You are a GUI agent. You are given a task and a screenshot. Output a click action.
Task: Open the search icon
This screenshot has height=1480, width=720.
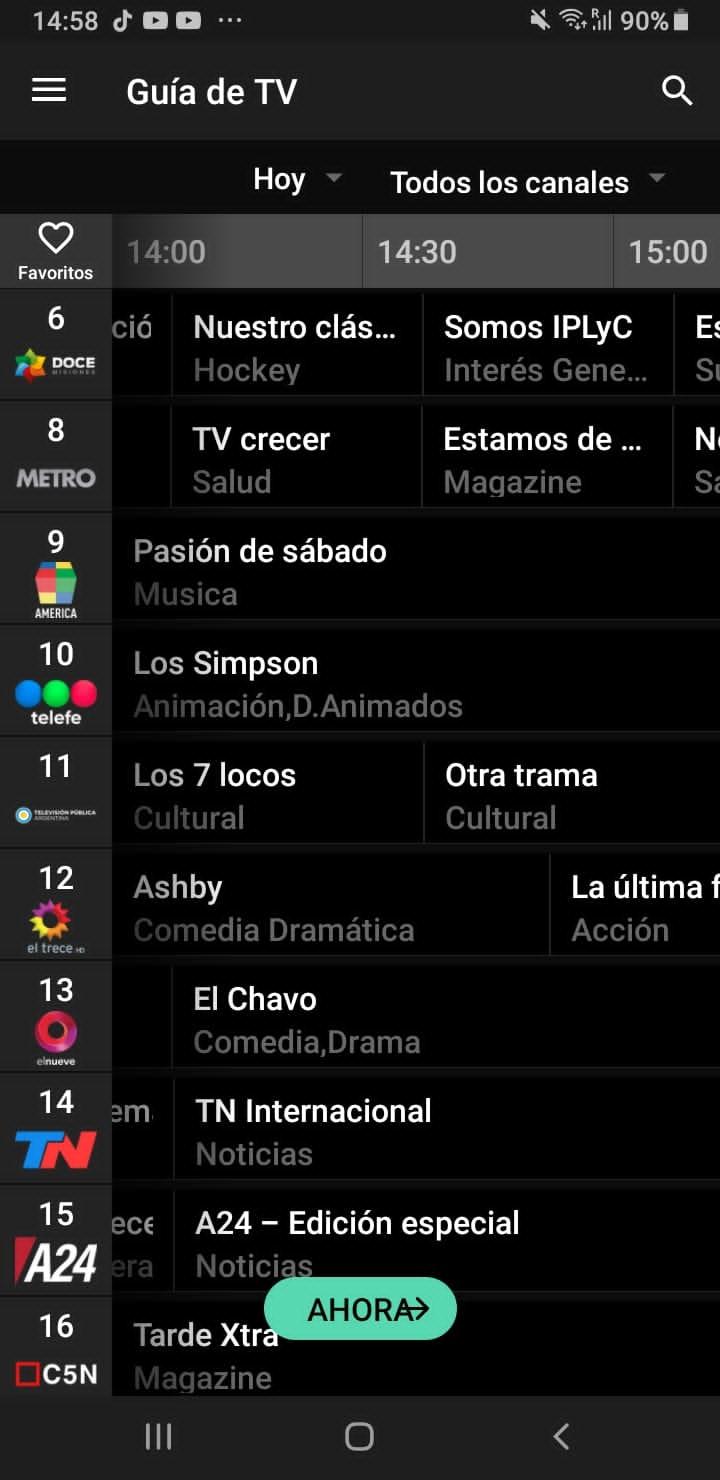click(x=677, y=91)
